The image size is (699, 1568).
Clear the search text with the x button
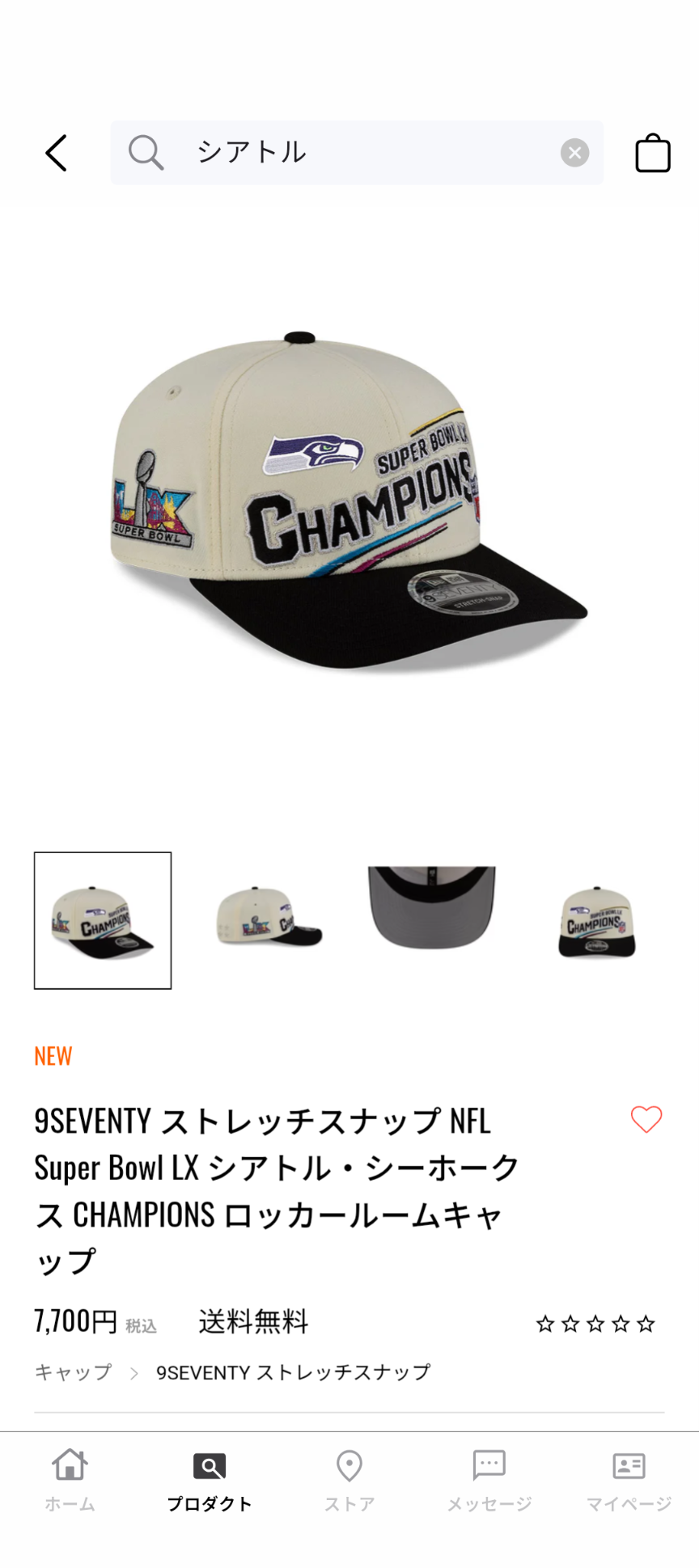tap(574, 152)
